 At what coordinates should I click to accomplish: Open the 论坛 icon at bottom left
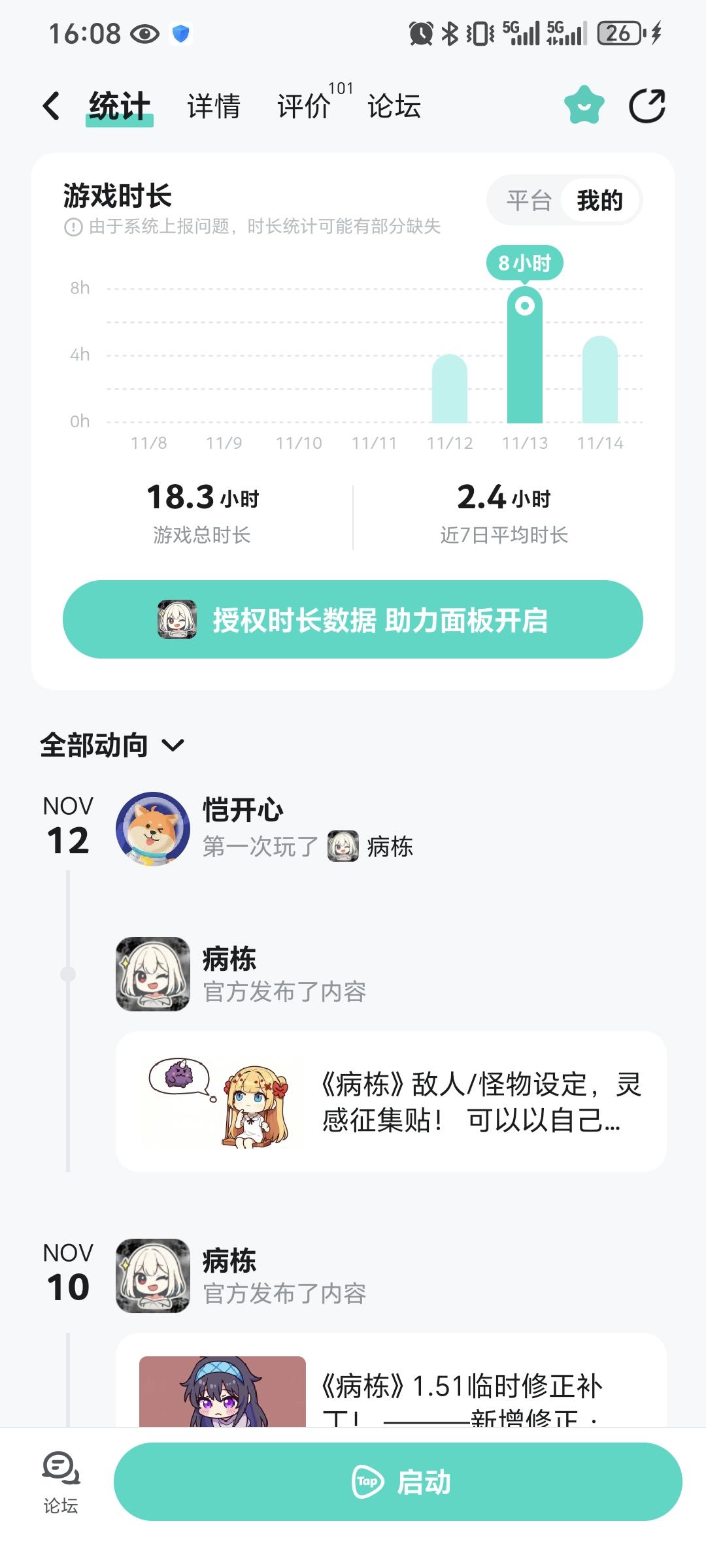pos(59,1483)
